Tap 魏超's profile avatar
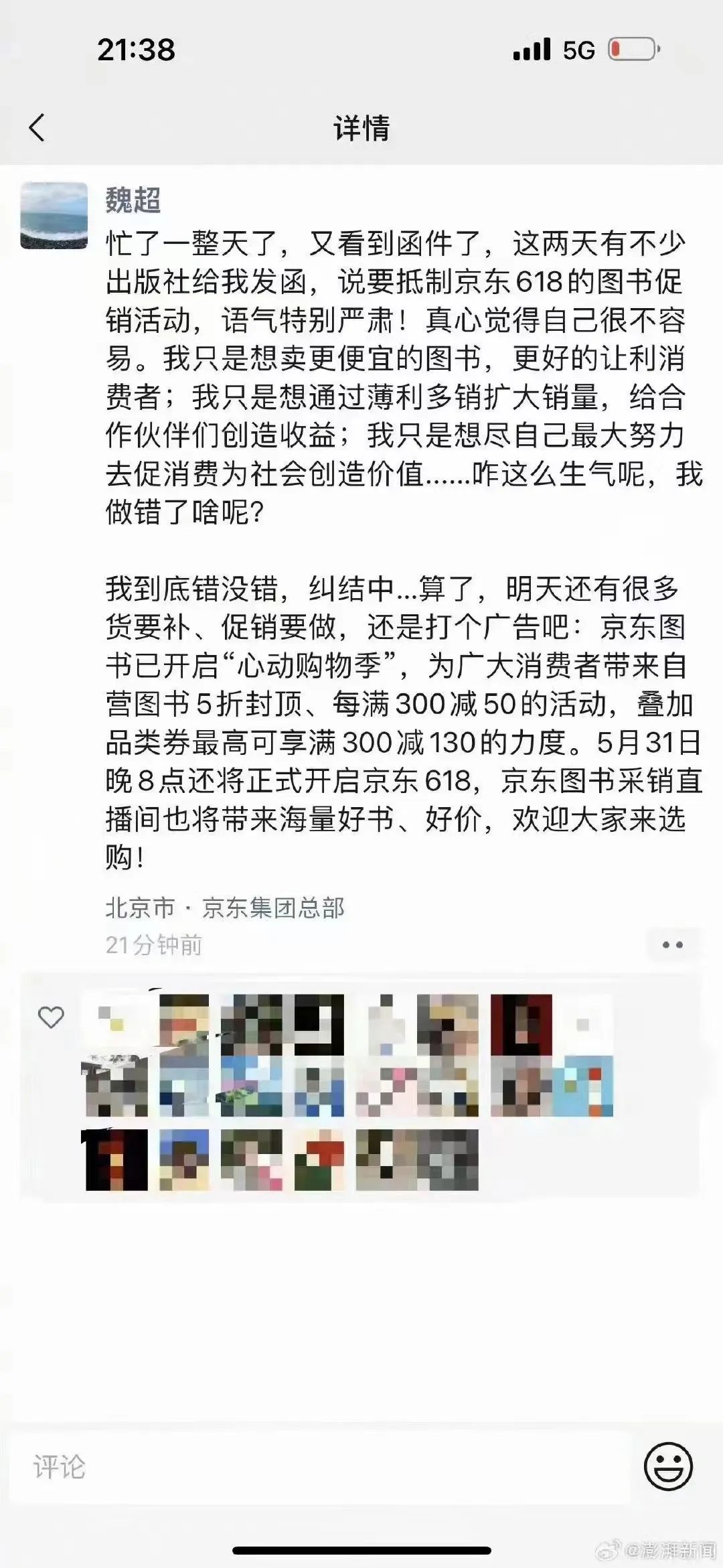 (x=52, y=216)
